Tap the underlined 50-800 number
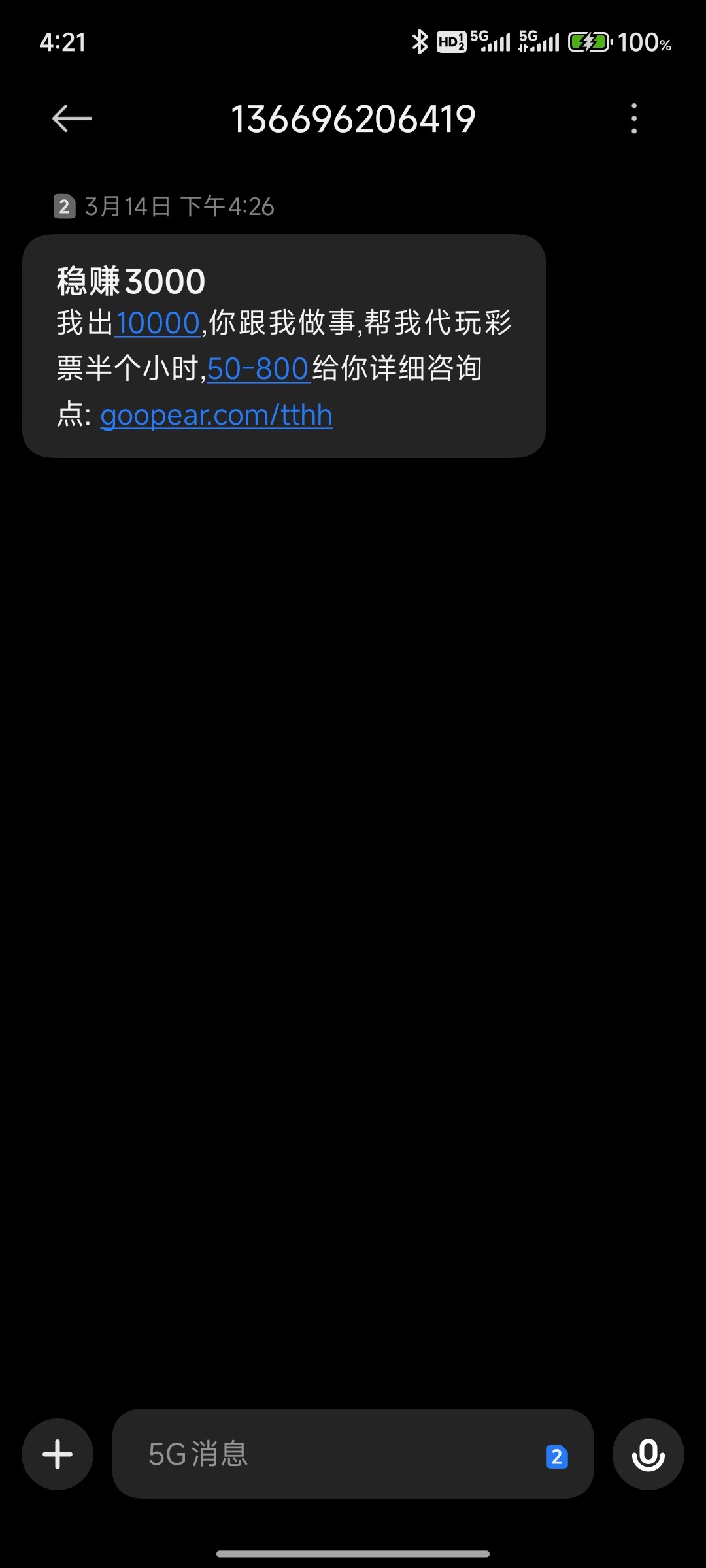Screen dimensions: 706x1568 258,369
